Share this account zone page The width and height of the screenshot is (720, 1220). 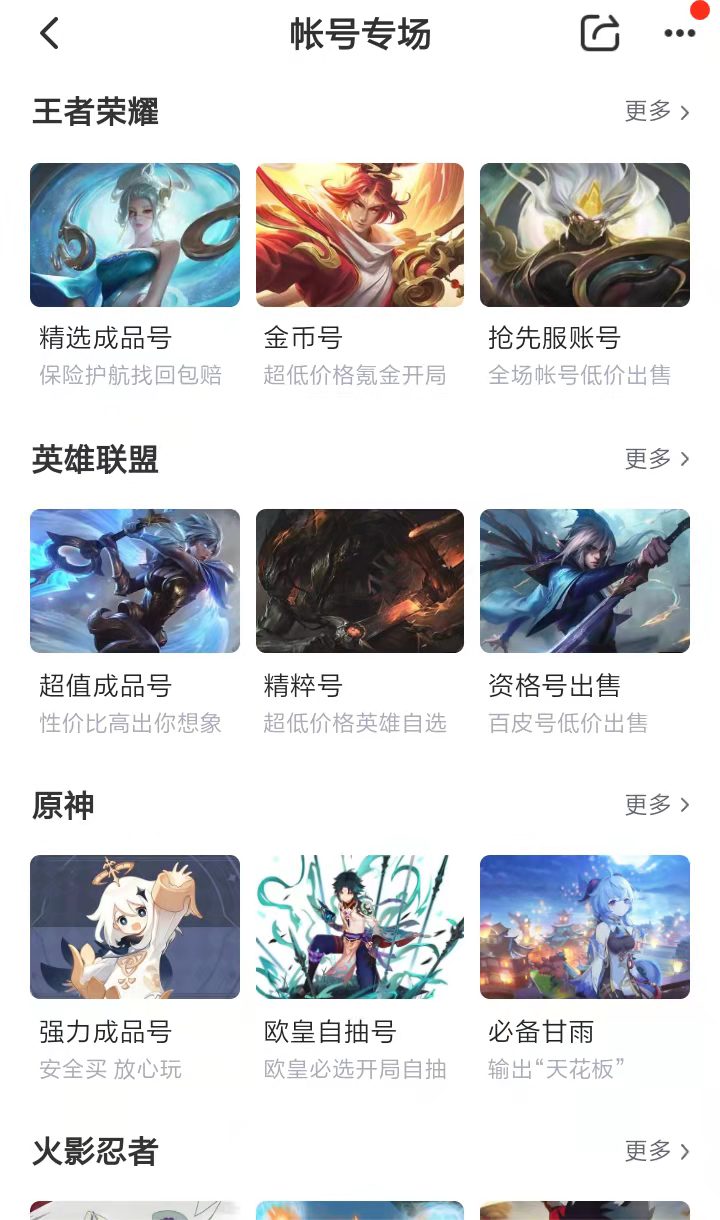[x=600, y=34]
